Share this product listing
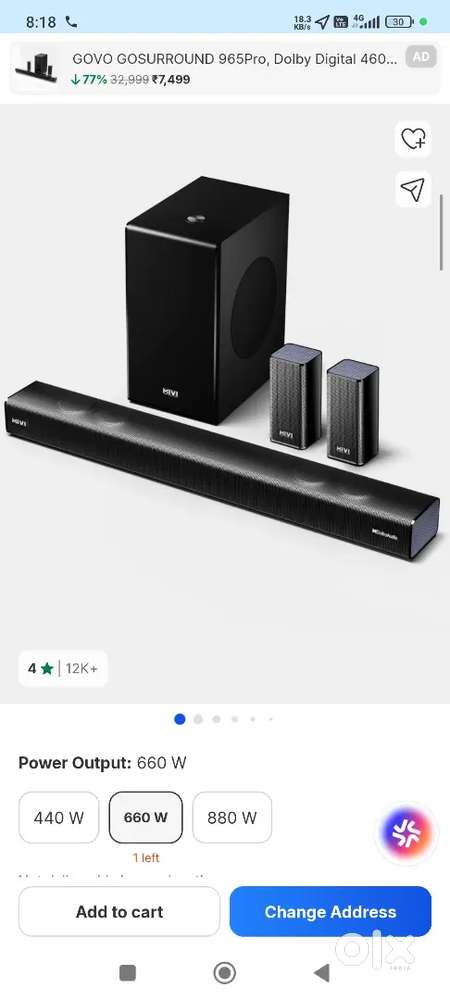The height and width of the screenshot is (1000, 450). click(x=413, y=189)
